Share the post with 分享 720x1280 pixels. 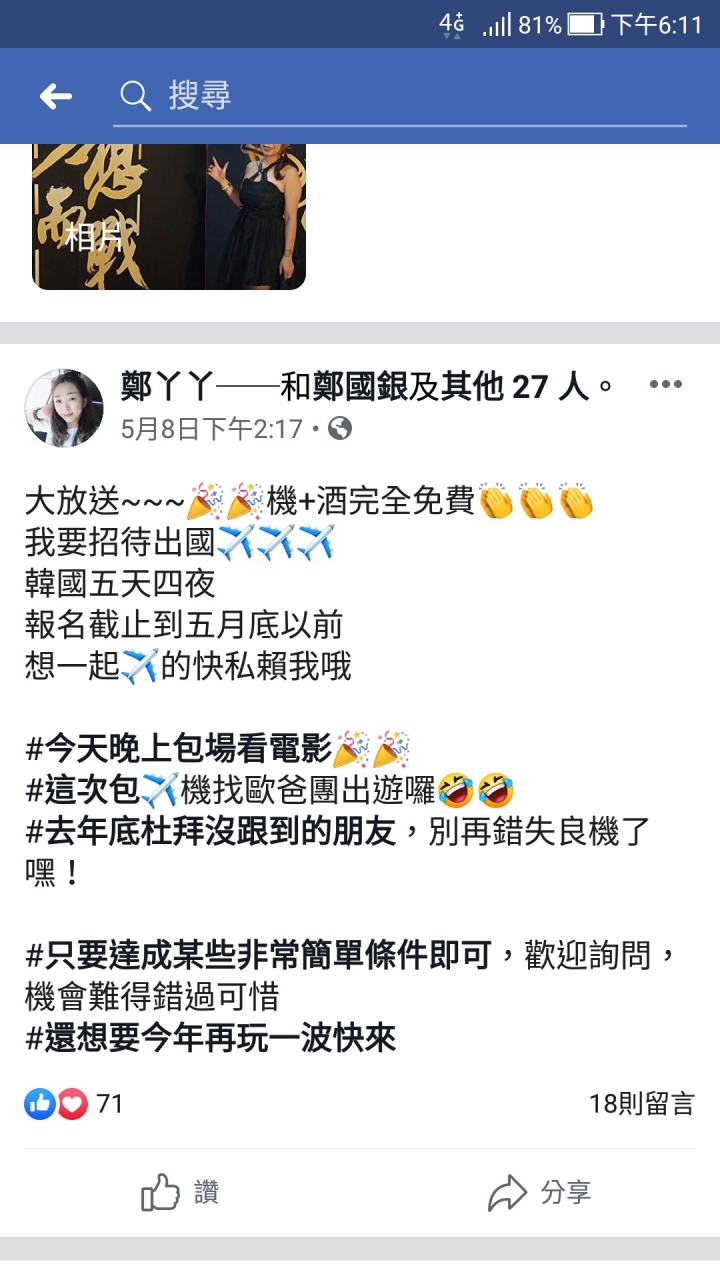coord(540,1192)
